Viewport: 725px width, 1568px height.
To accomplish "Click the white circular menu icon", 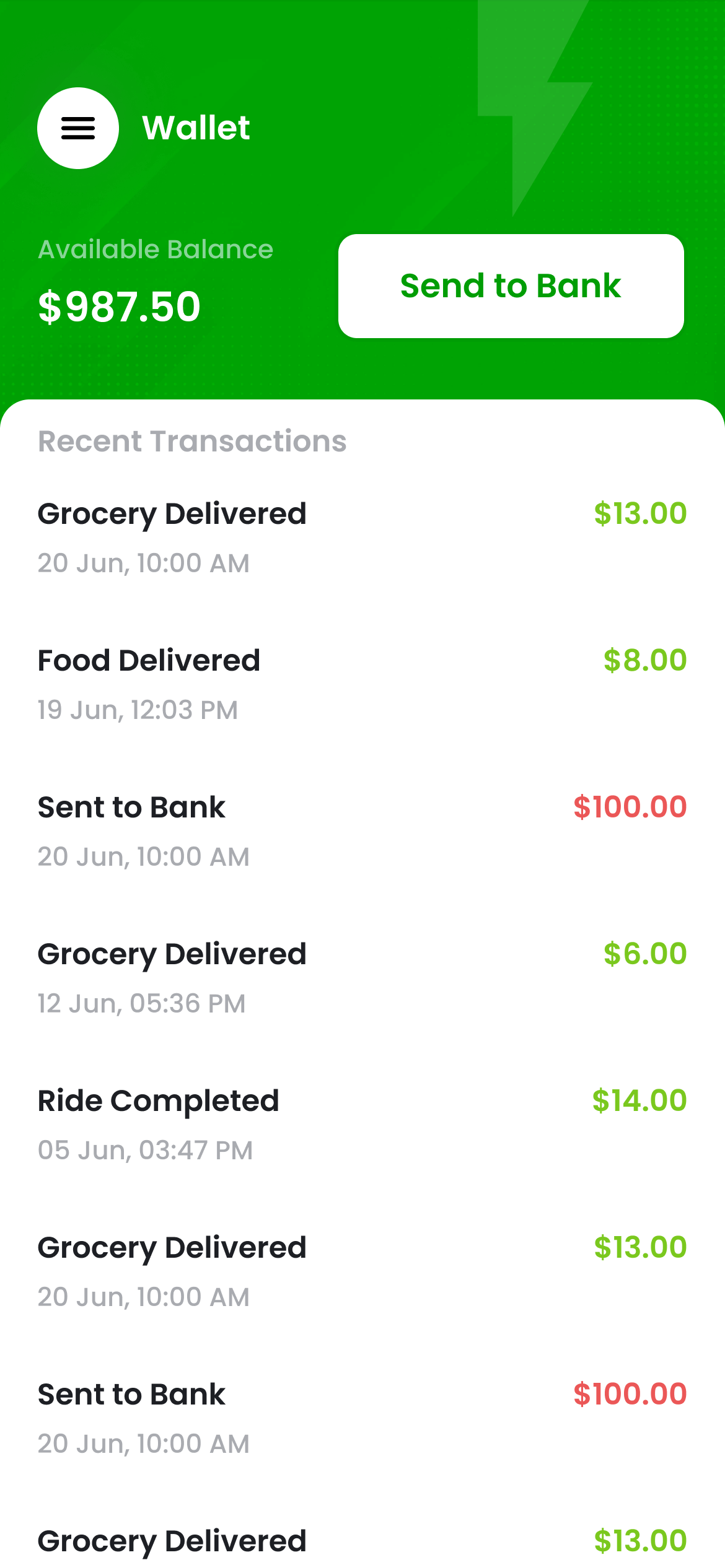I will (x=78, y=128).
